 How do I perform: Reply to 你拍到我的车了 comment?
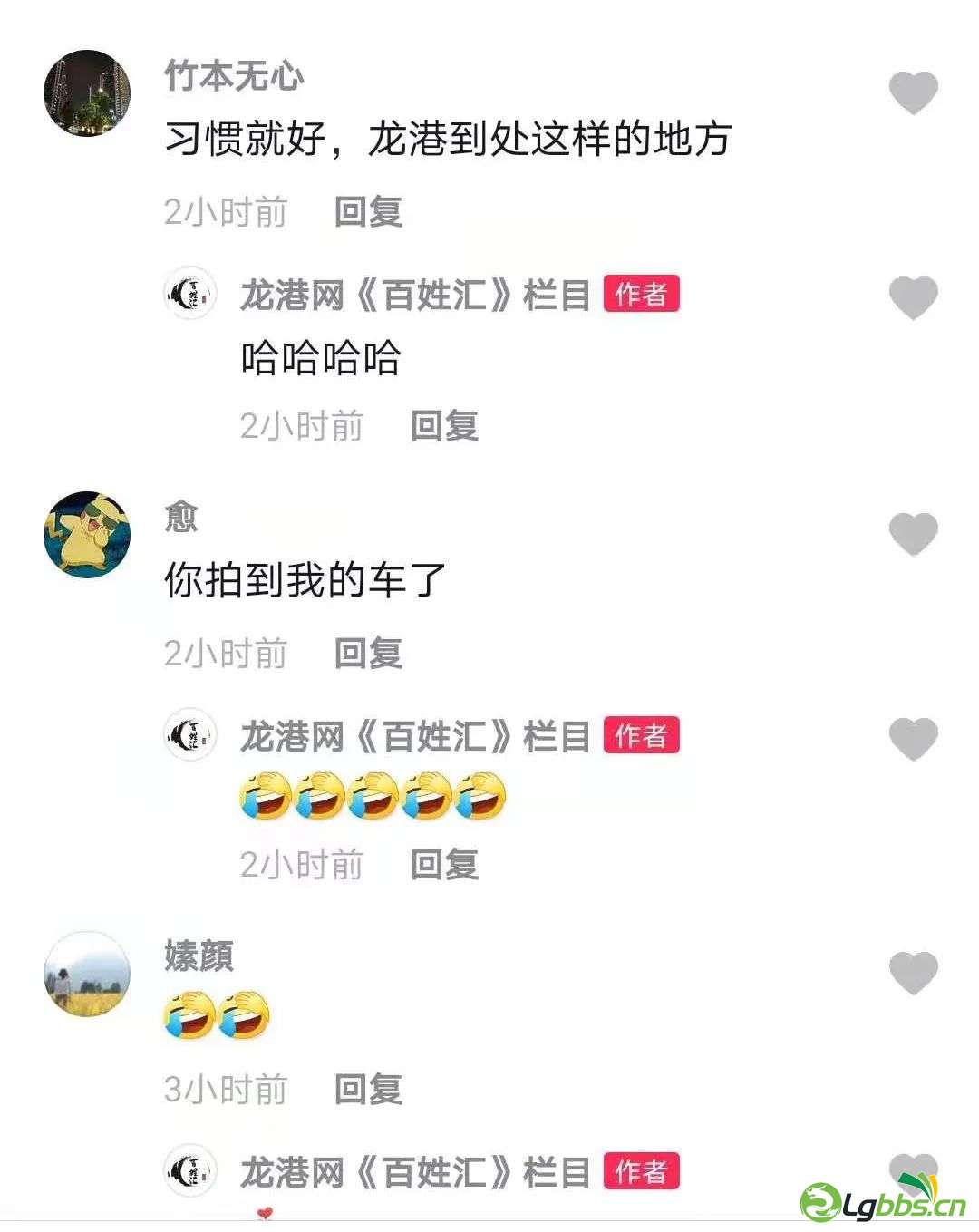click(368, 654)
